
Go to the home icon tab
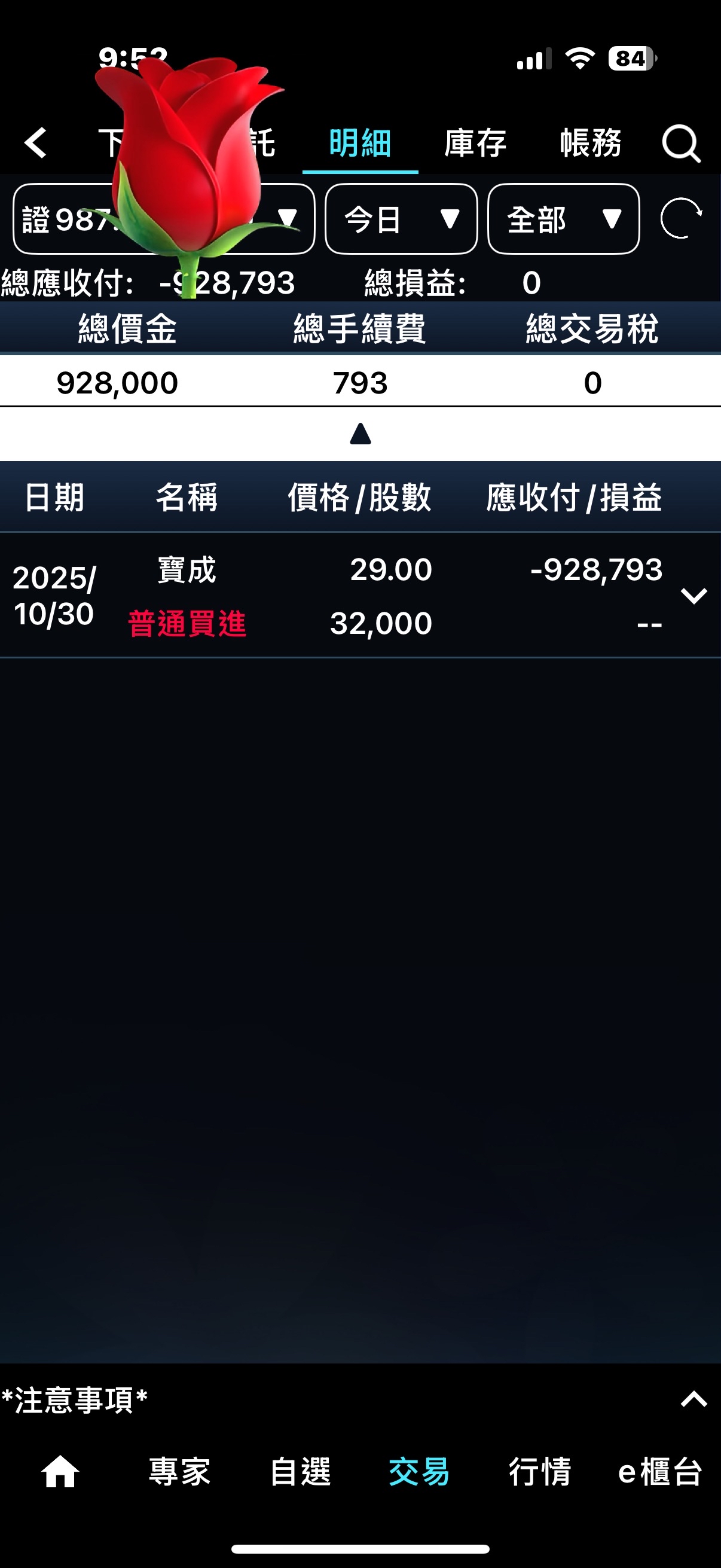pyautogui.click(x=60, y=1472)
